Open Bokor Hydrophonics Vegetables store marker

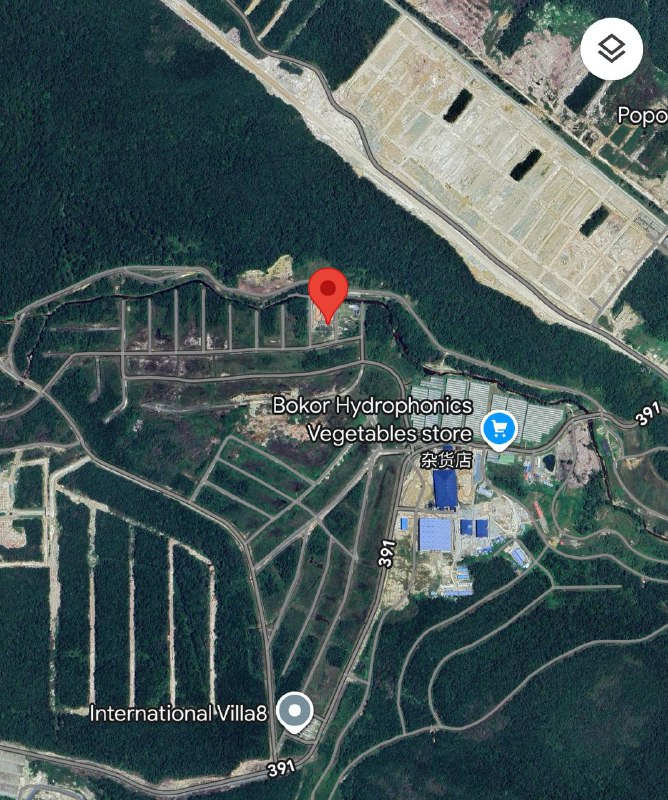(498, 430)
